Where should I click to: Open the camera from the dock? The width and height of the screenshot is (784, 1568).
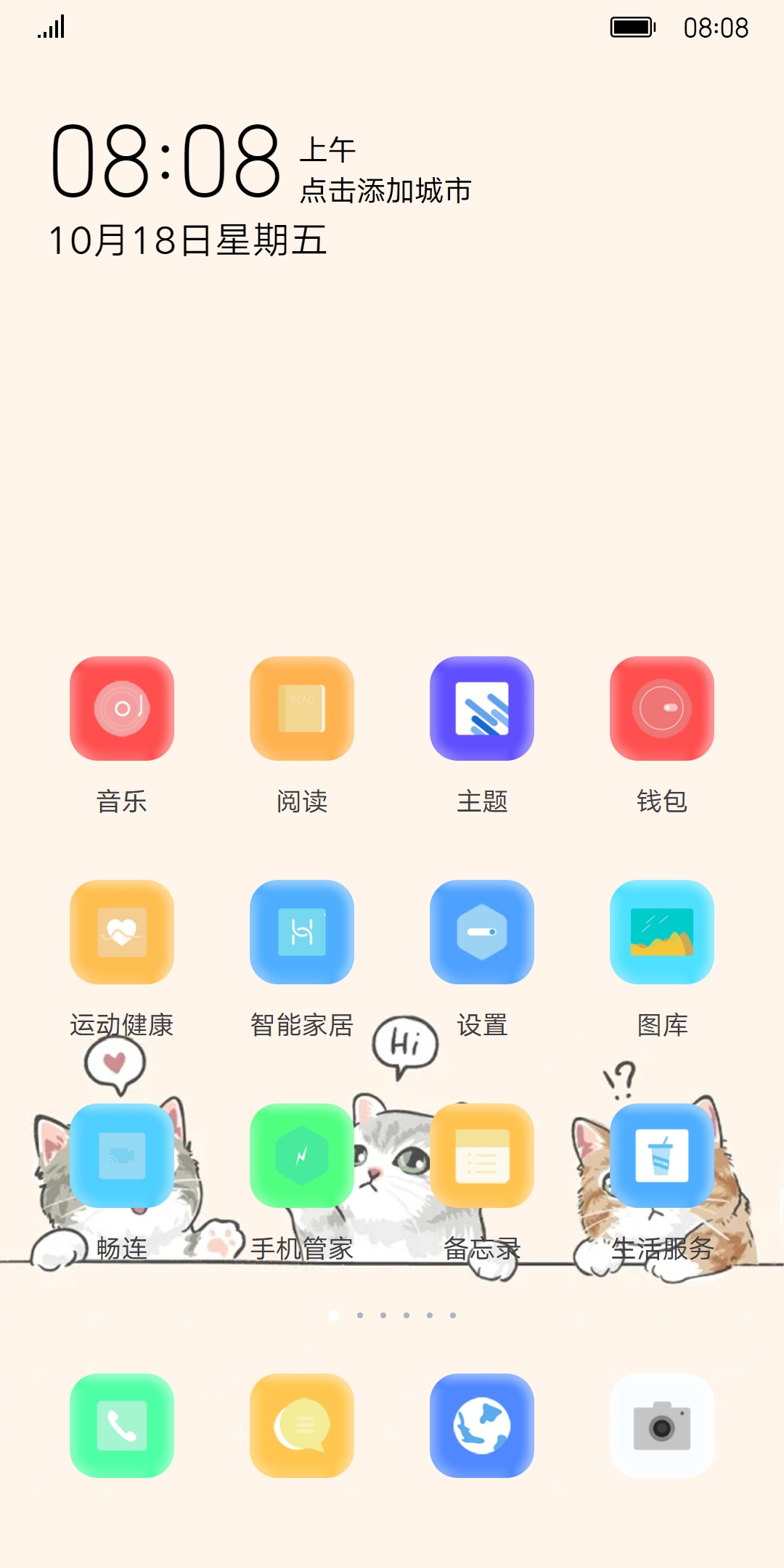[662, 1426]
